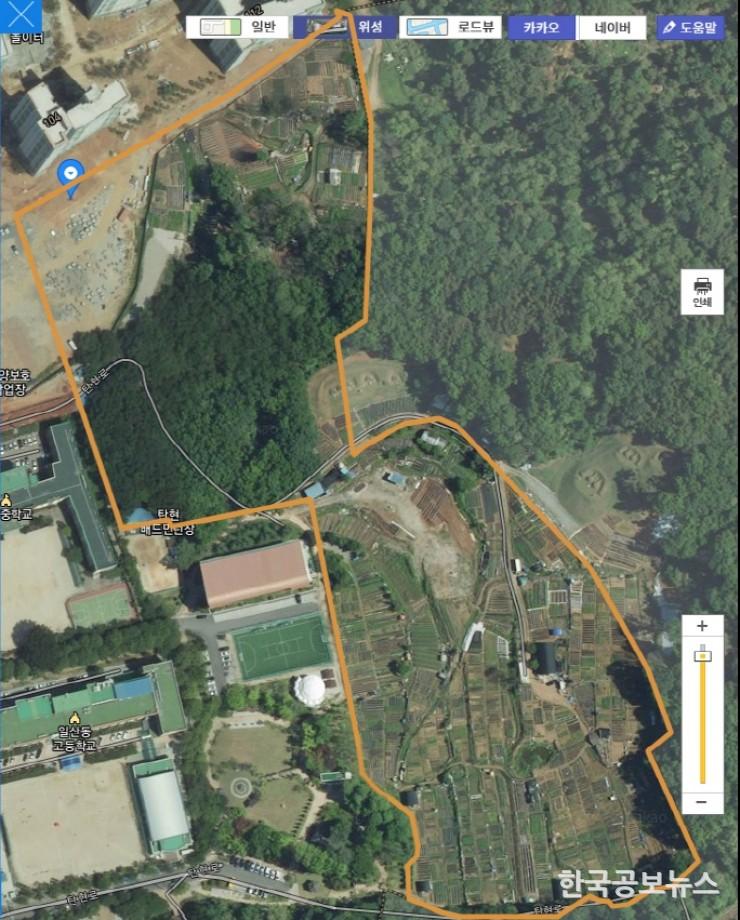Switch map provider to 네이버
Image resolution: width=740 pixels, height=920 pixels.
(x=612, y=27)
